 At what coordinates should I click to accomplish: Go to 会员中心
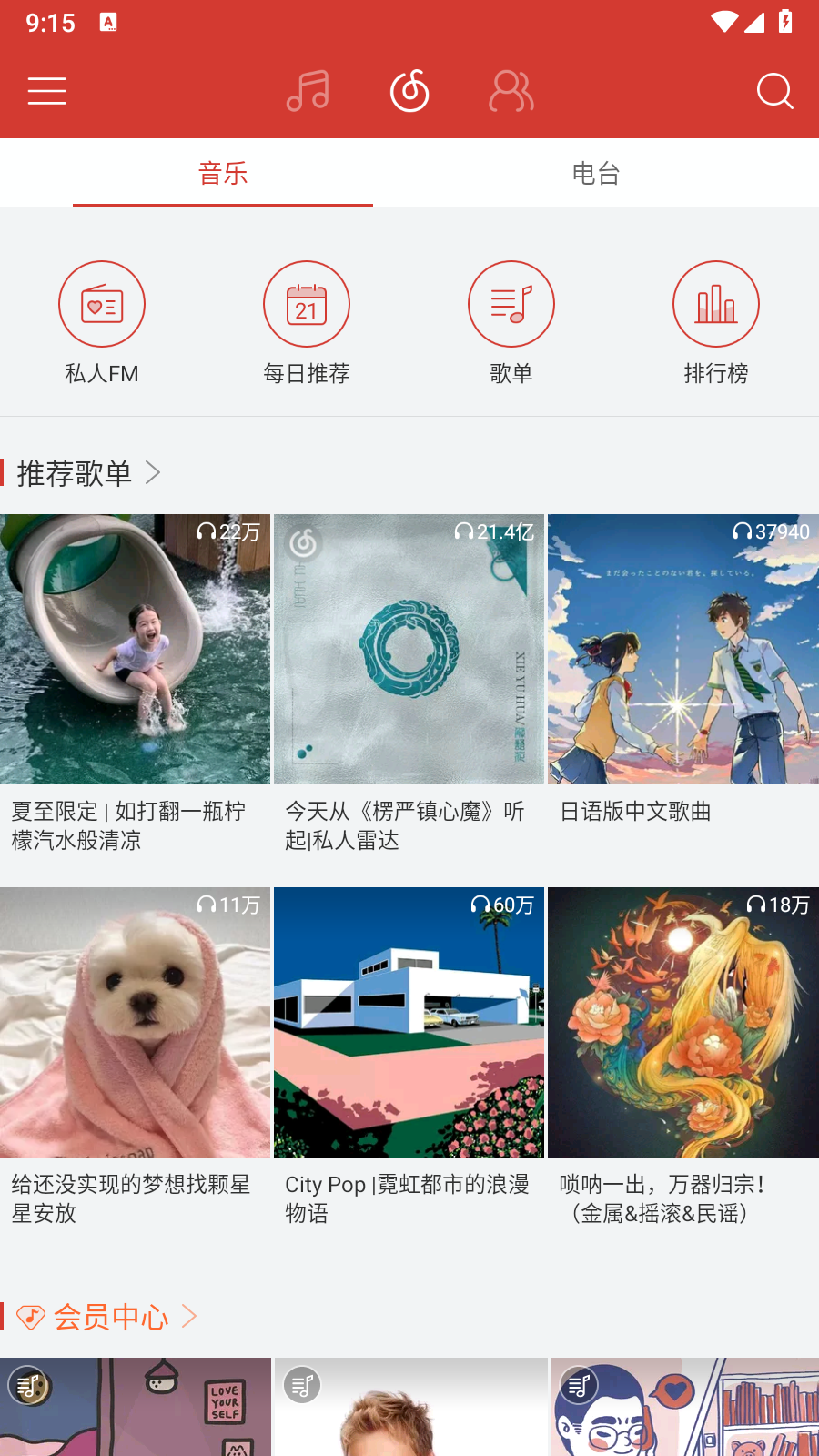pos(111,1317)
